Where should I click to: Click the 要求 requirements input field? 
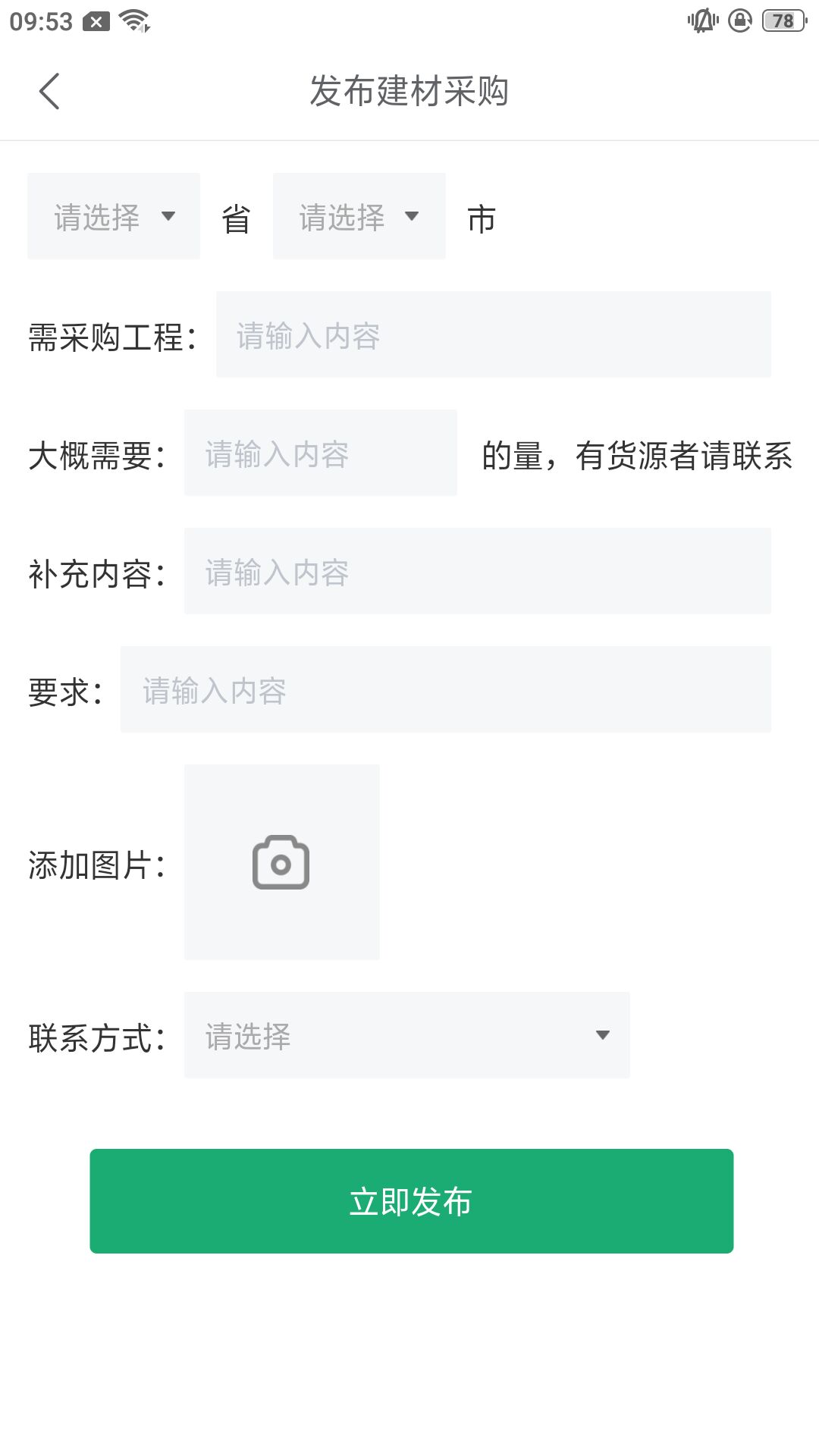pos(444,690)
